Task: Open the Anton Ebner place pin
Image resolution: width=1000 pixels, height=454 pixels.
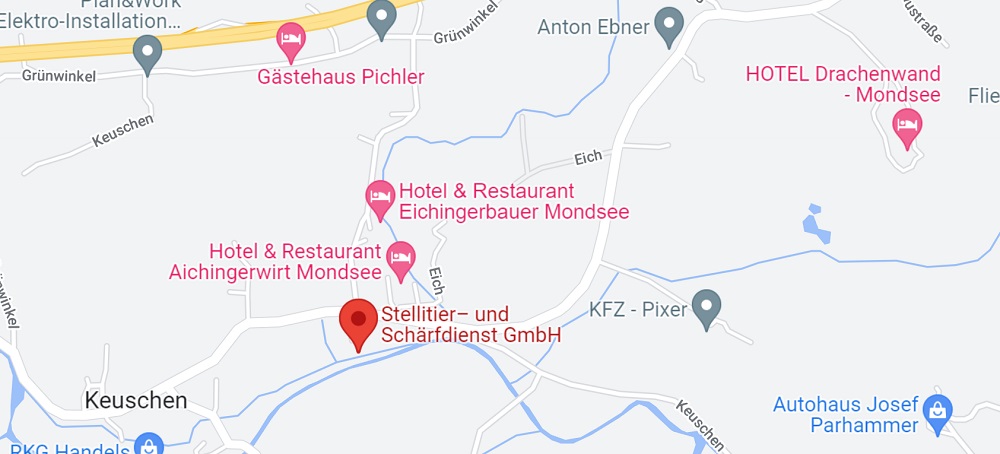Action: point(669,26)
